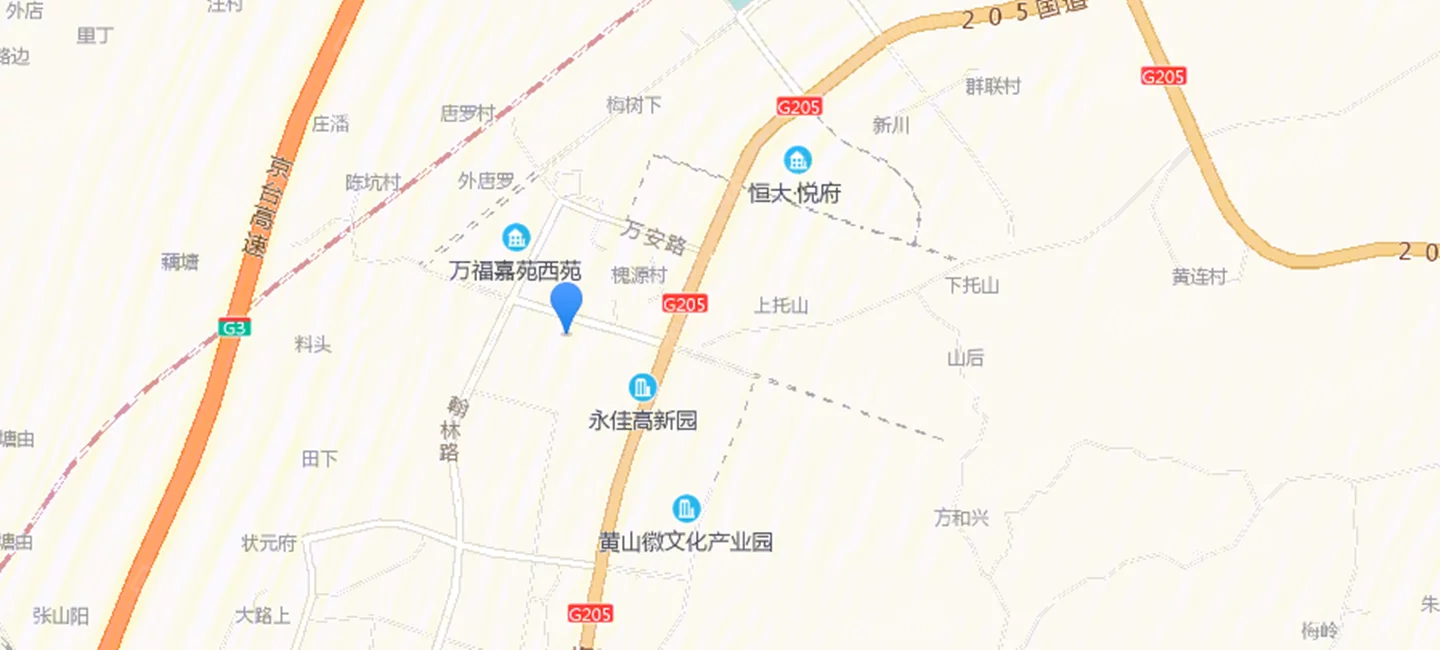Open the 永佳高新园 building marker
Viewport: 1440px width, 650px height.
(x=642, y=387)
